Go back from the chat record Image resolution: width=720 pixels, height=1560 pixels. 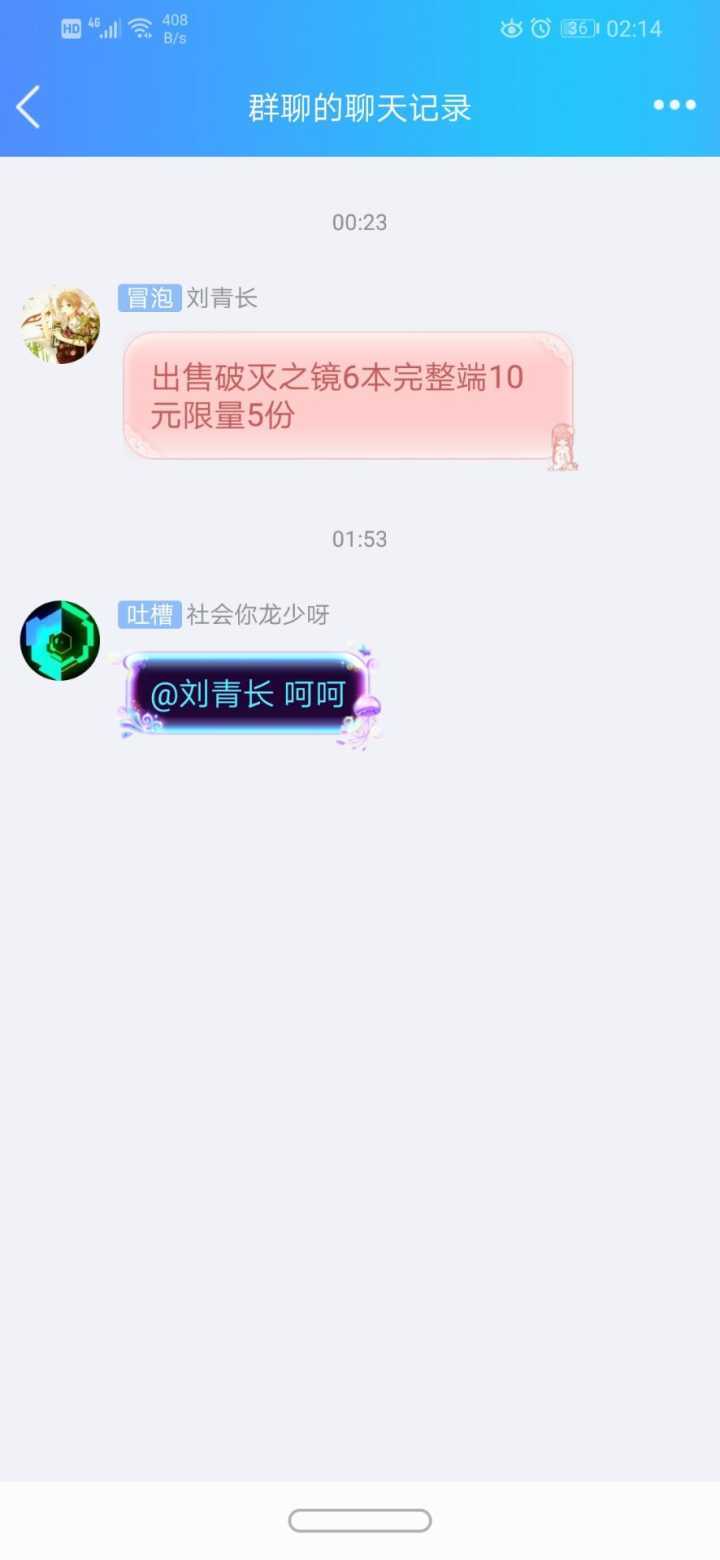click(x=29, y=107)
